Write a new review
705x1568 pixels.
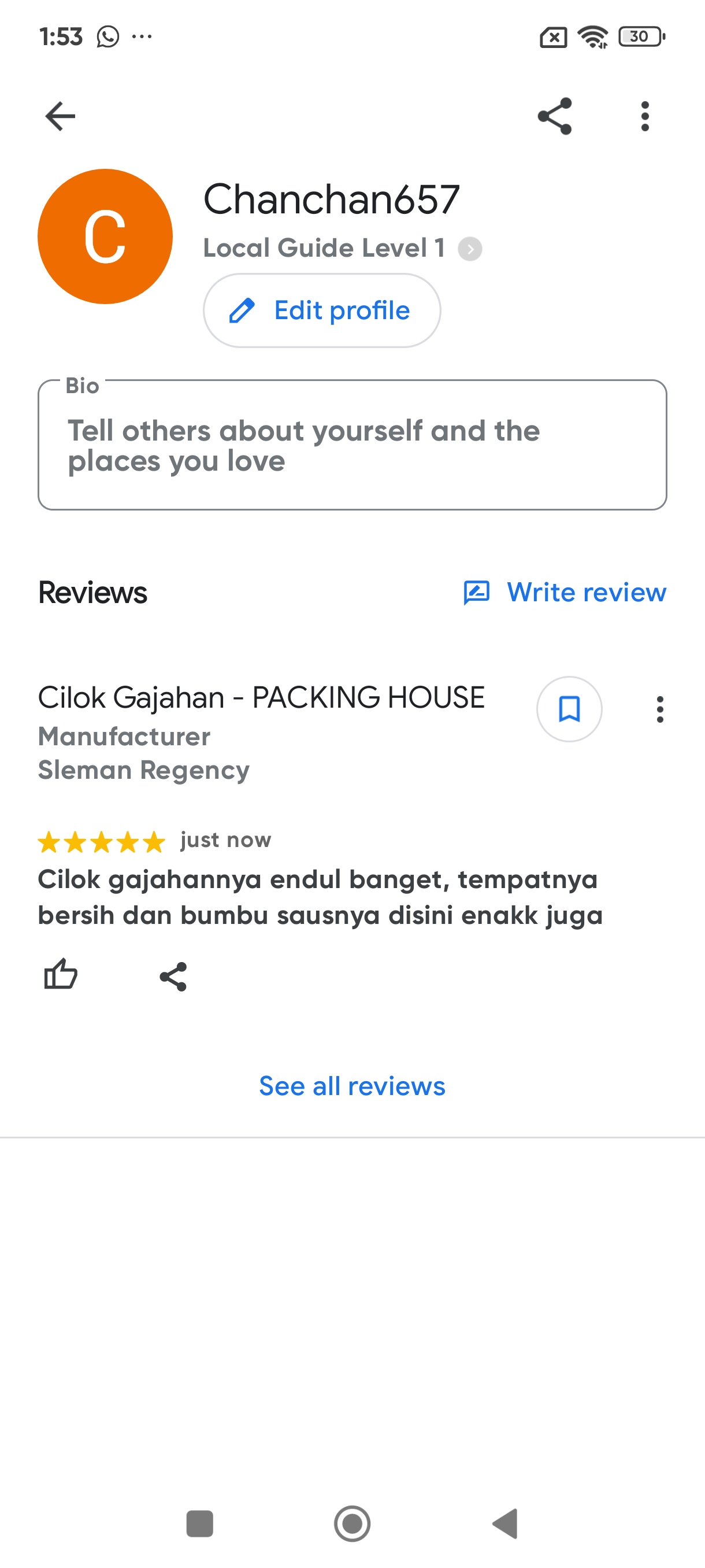pyautogui.click(x=565, y=592)
